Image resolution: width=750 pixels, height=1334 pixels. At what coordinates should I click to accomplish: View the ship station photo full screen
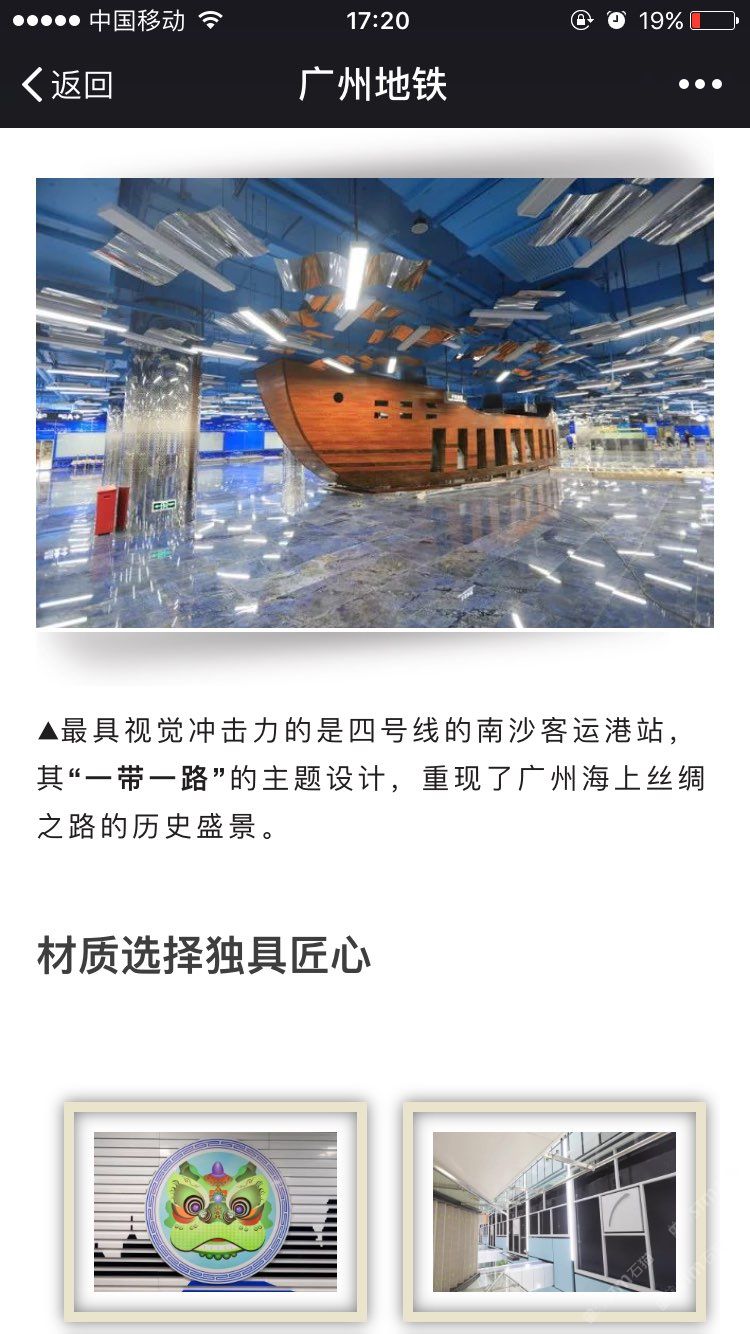[375, 402]
